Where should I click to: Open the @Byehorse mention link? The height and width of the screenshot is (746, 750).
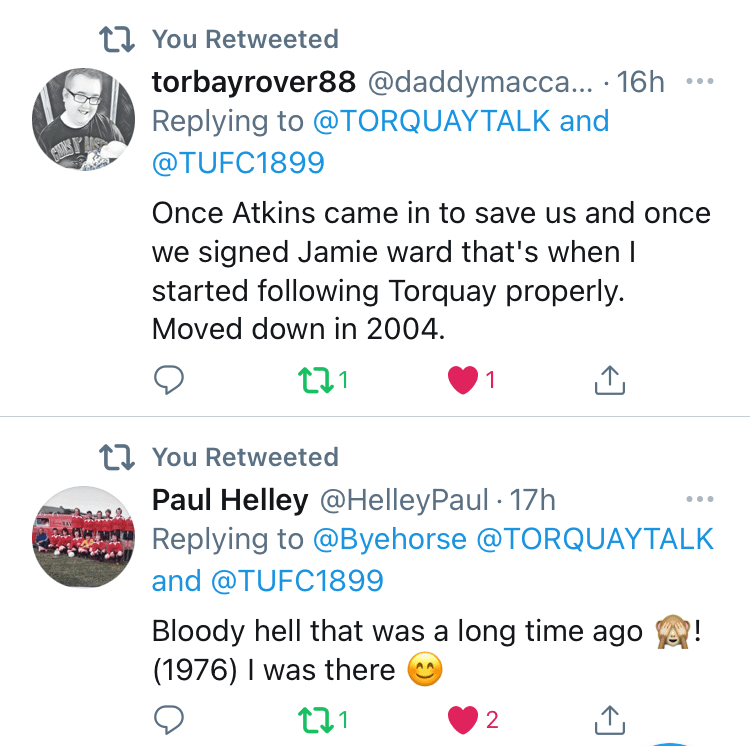coord(389,539)
